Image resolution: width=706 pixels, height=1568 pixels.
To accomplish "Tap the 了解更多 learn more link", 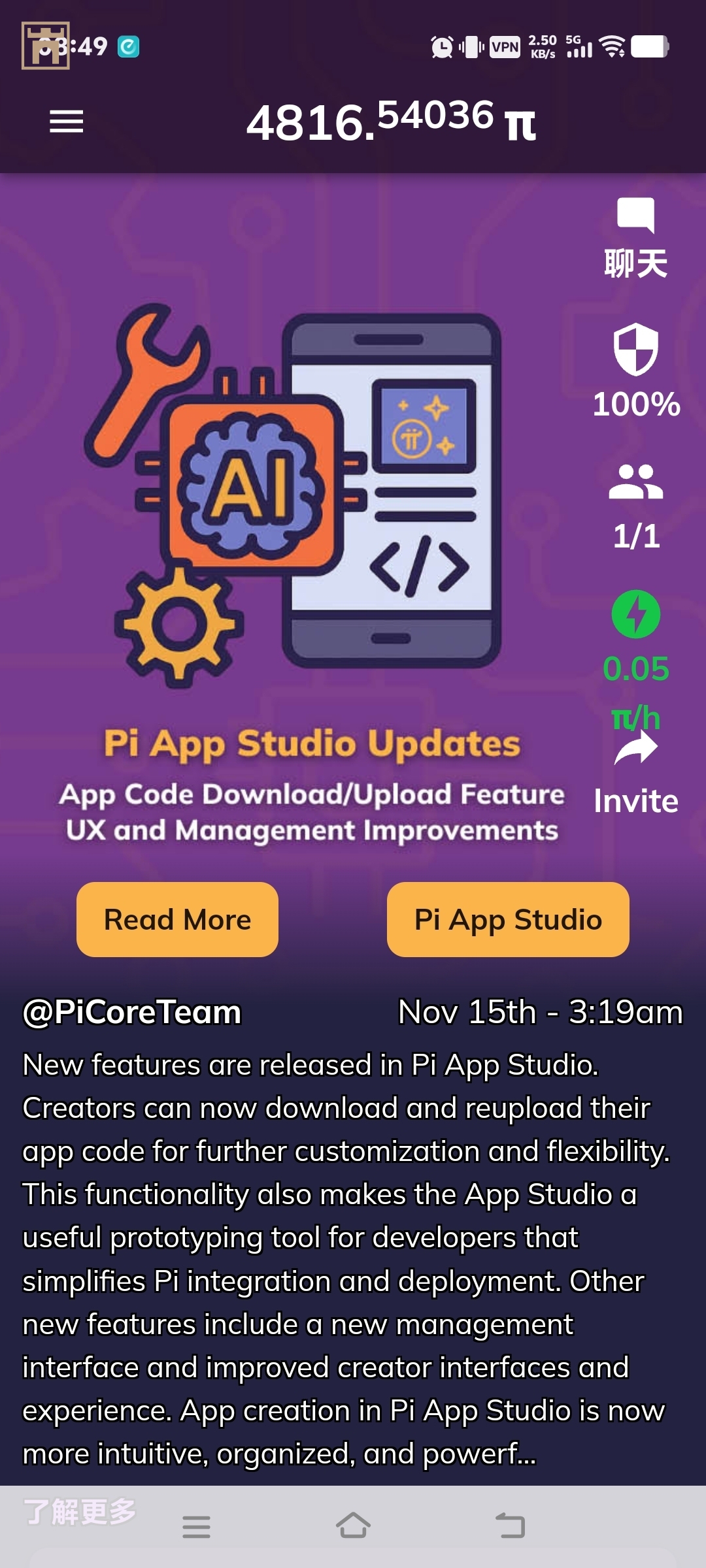I will pyautogui.click(x=80, y=1512).
